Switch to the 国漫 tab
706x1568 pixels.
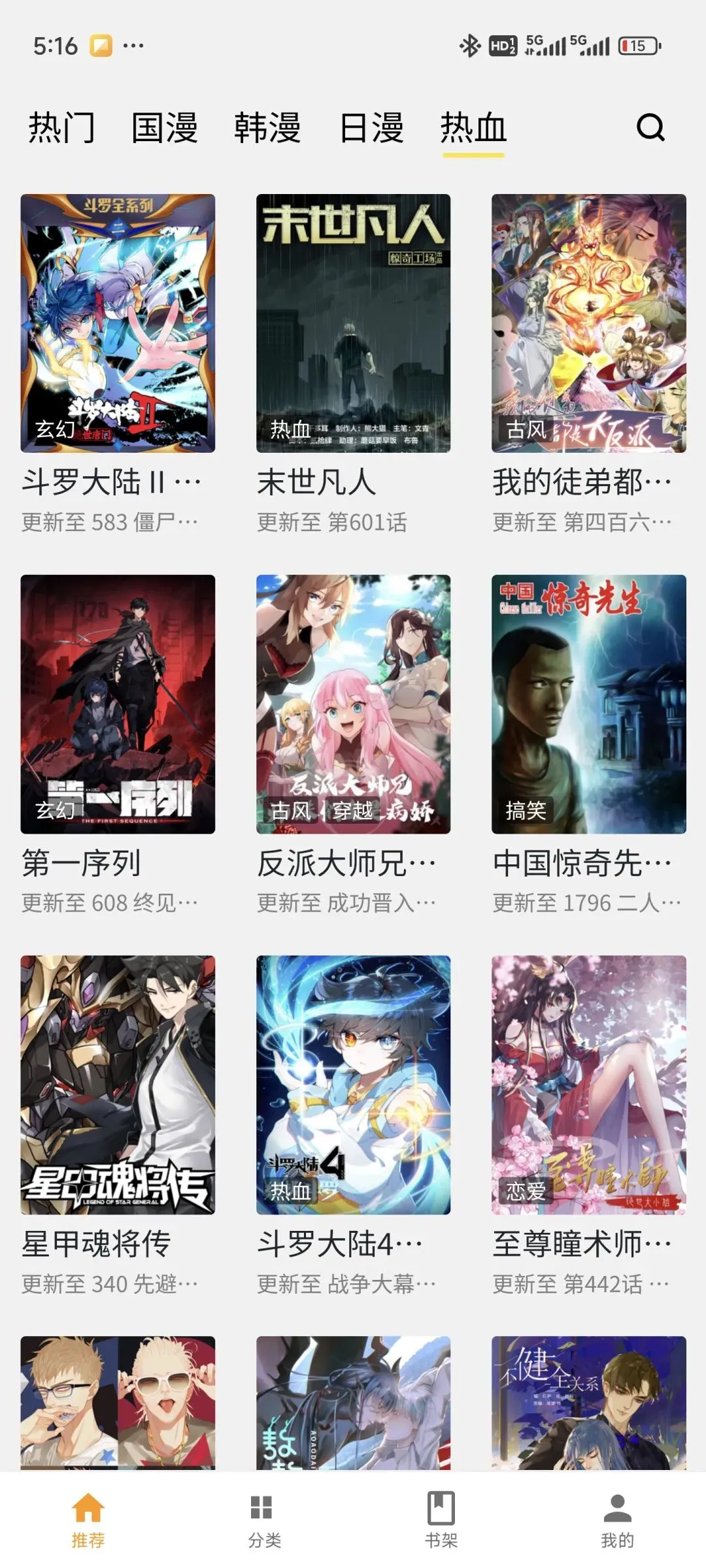(x=165, y=127)
